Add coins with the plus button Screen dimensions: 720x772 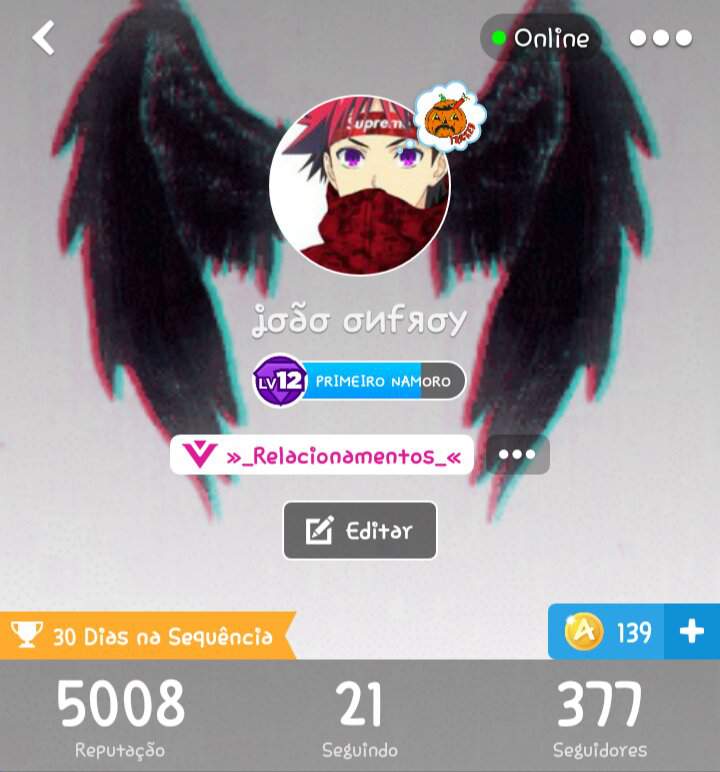tap(692, 632)
